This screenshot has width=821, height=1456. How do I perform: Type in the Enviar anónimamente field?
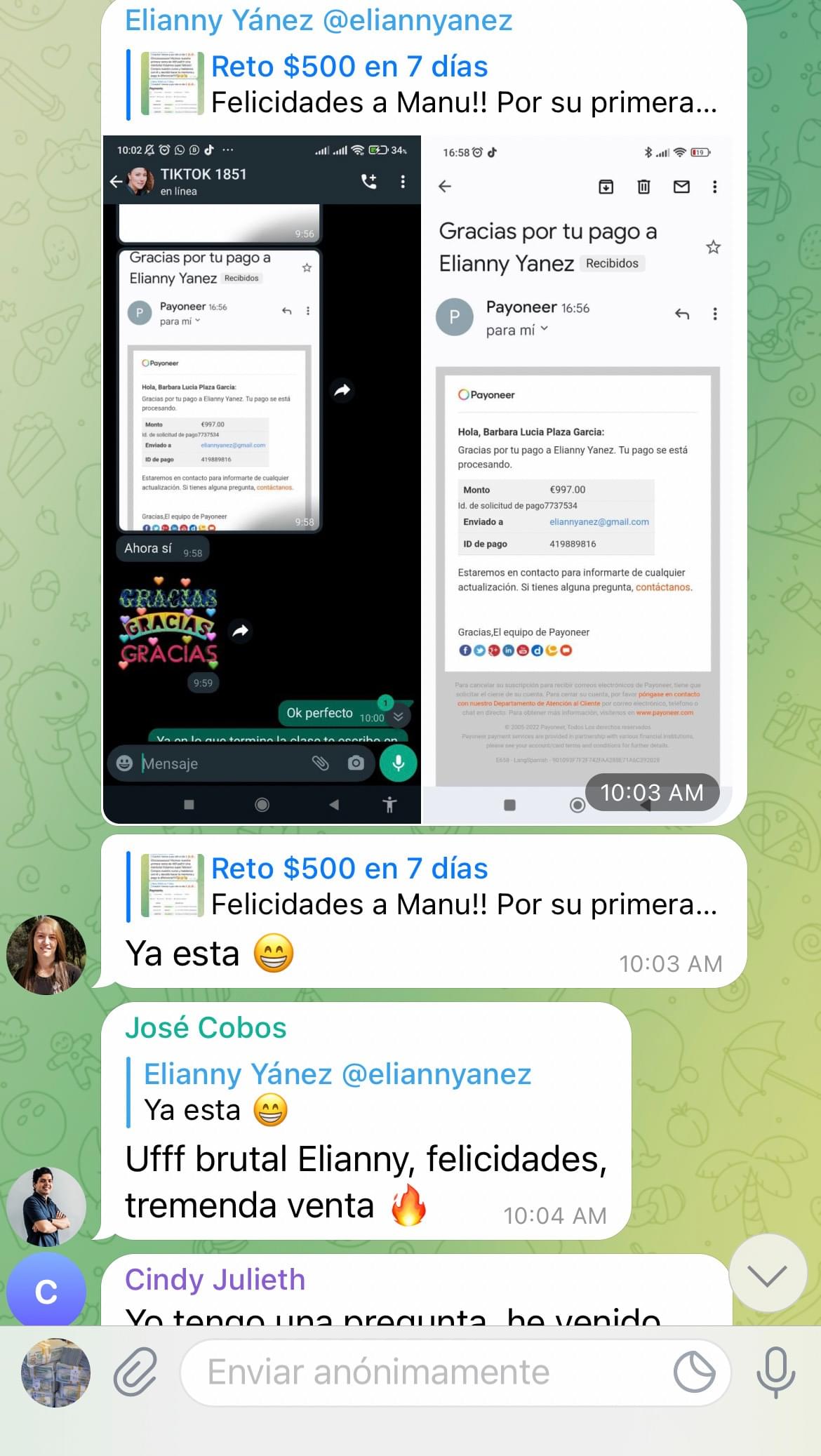(x=421, y=1372)
